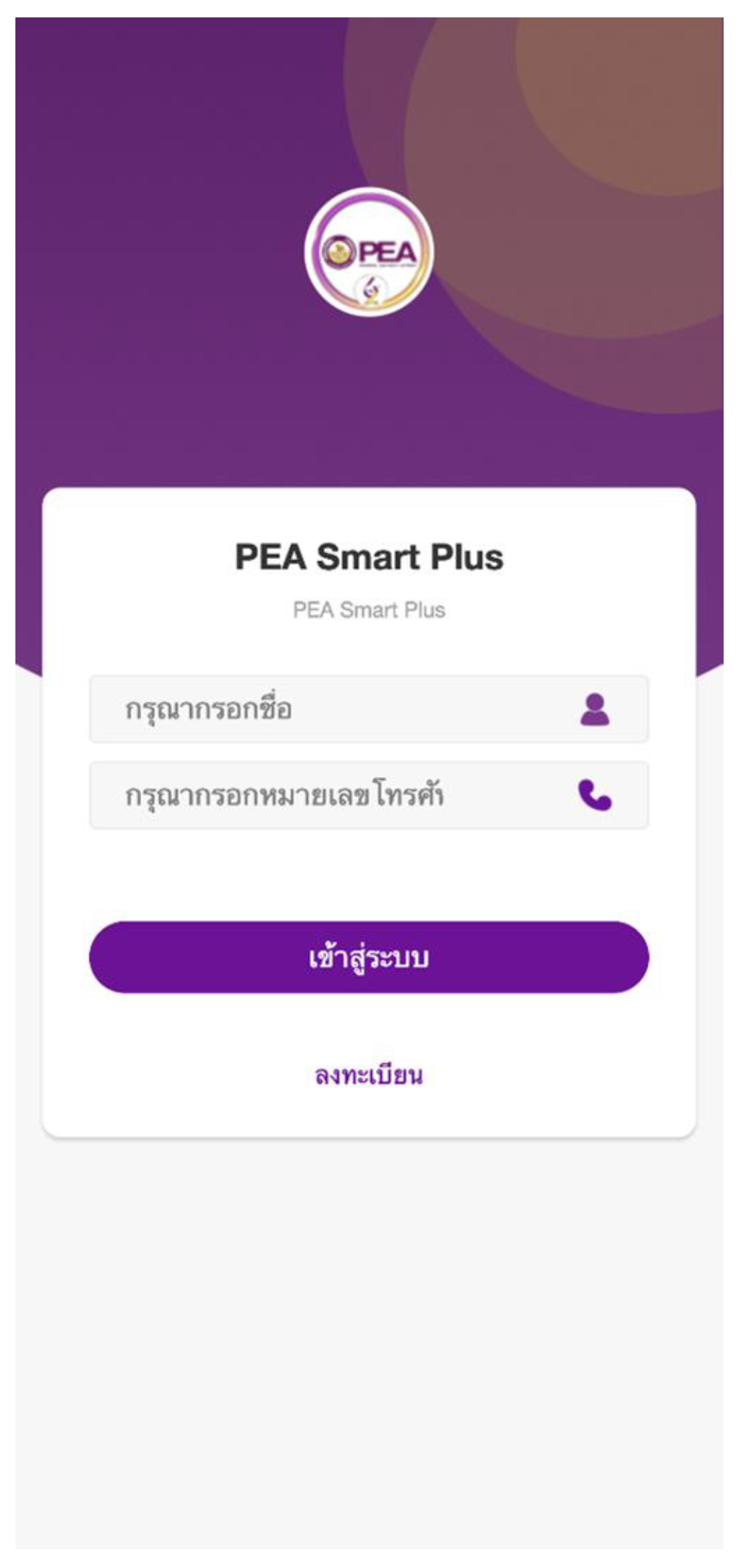Open the ลงทะเบียน registration link
The width and height of the screenshot is (737, 1568).
pos(368,1075)
